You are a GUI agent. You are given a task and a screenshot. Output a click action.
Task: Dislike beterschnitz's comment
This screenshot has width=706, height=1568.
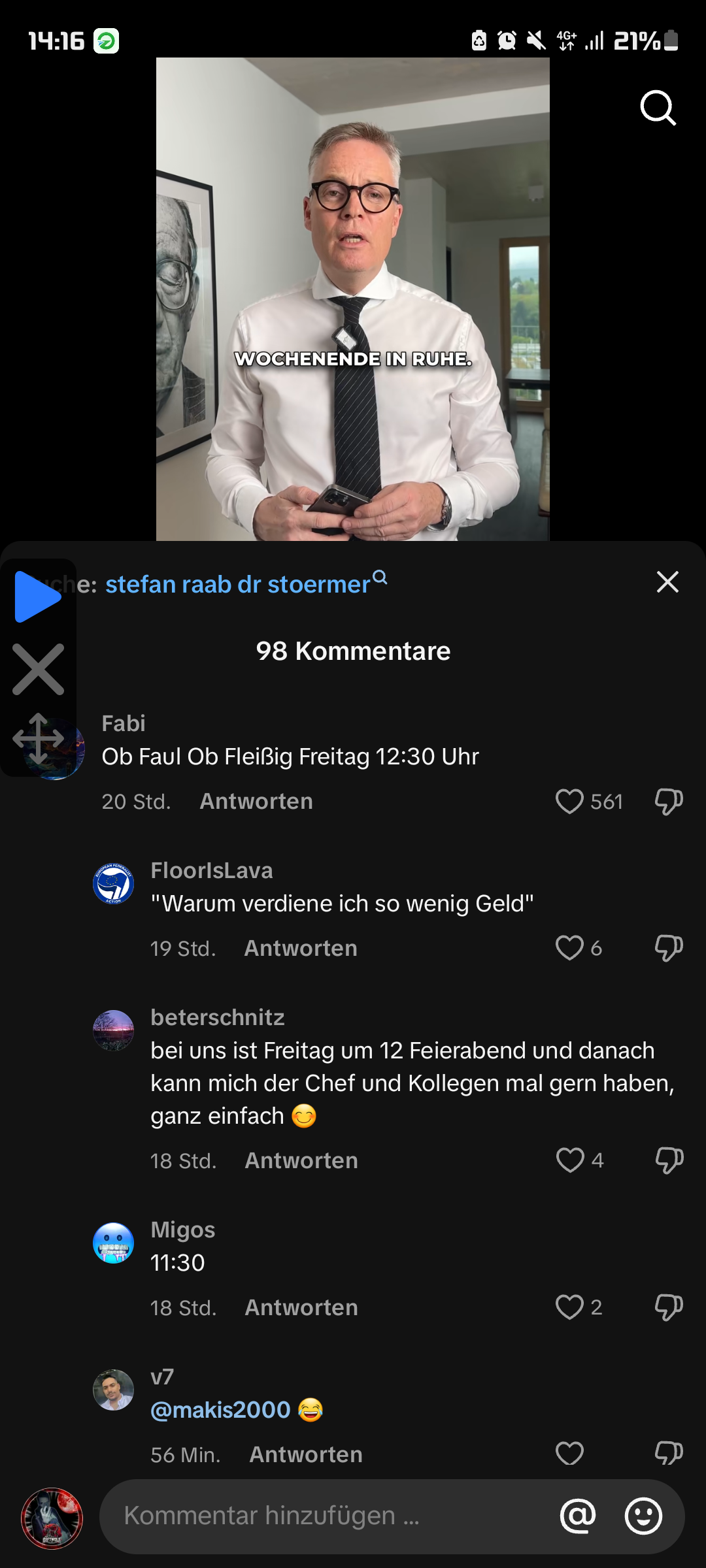[669, 1160]
